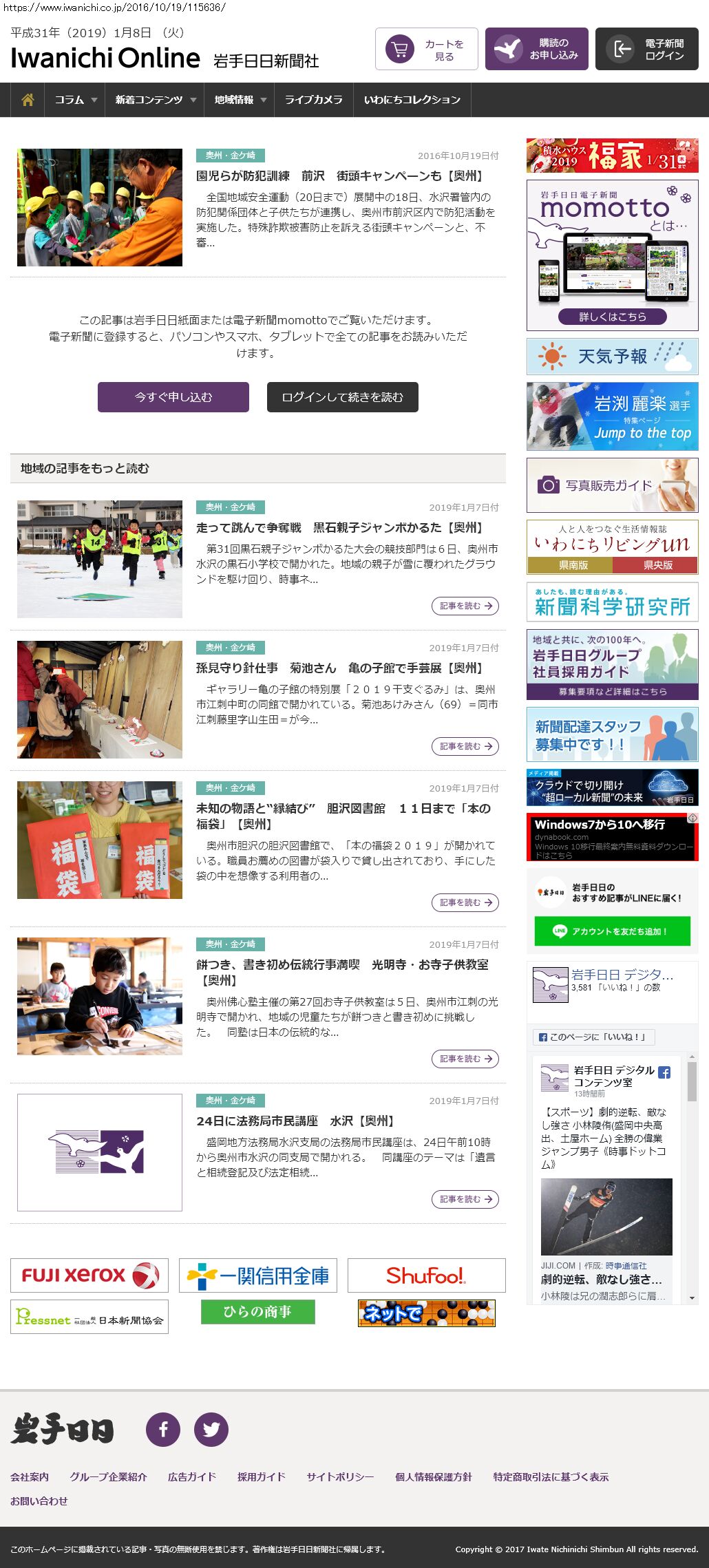
Task: Open 記事を読む for 亀の子館で手芸展 article
Action: coord(465,746)
